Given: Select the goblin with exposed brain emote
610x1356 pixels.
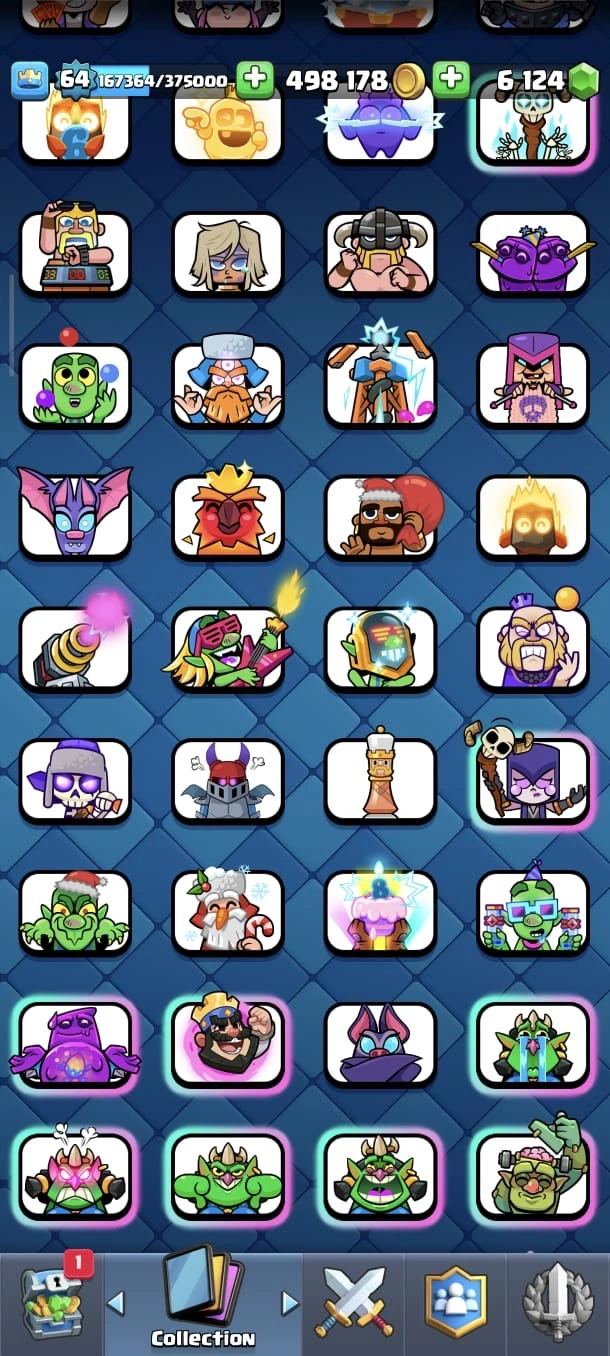Looking at the screenshot, I should 532,1174.
